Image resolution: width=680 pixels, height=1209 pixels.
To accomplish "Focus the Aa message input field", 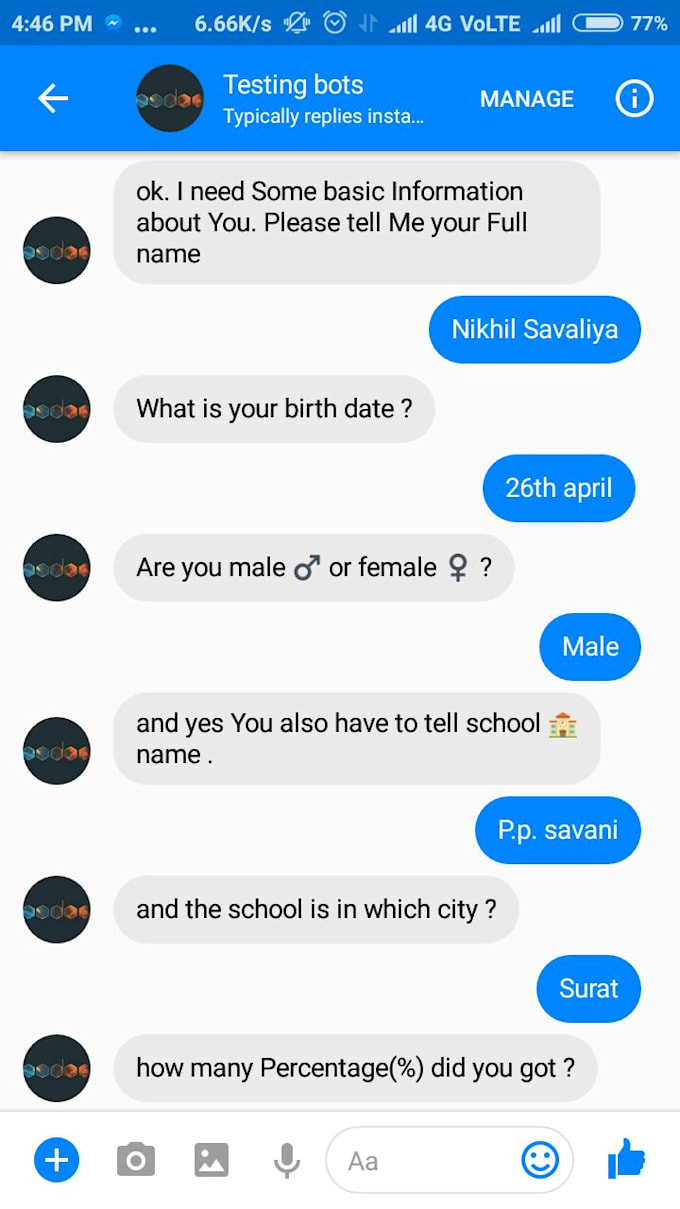I will (x=420, y=1160).
